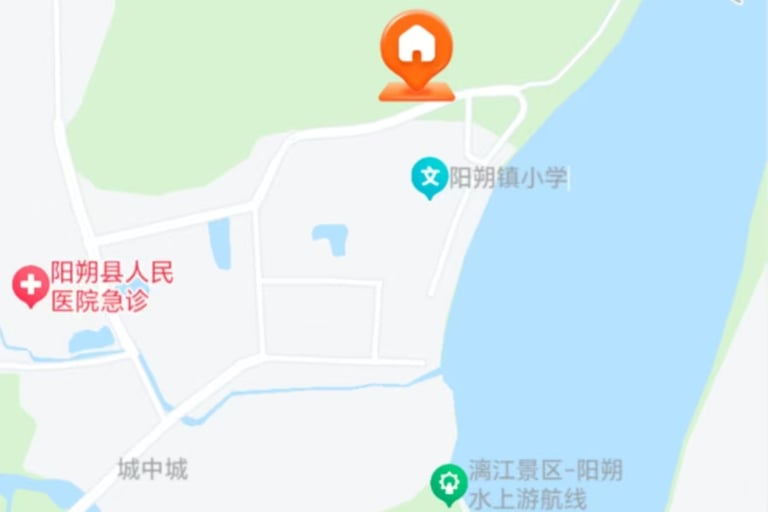The image size is (768, 512).
Task: Select the 阳朔镇小学 school marker
Action: (x=430, y=178)
